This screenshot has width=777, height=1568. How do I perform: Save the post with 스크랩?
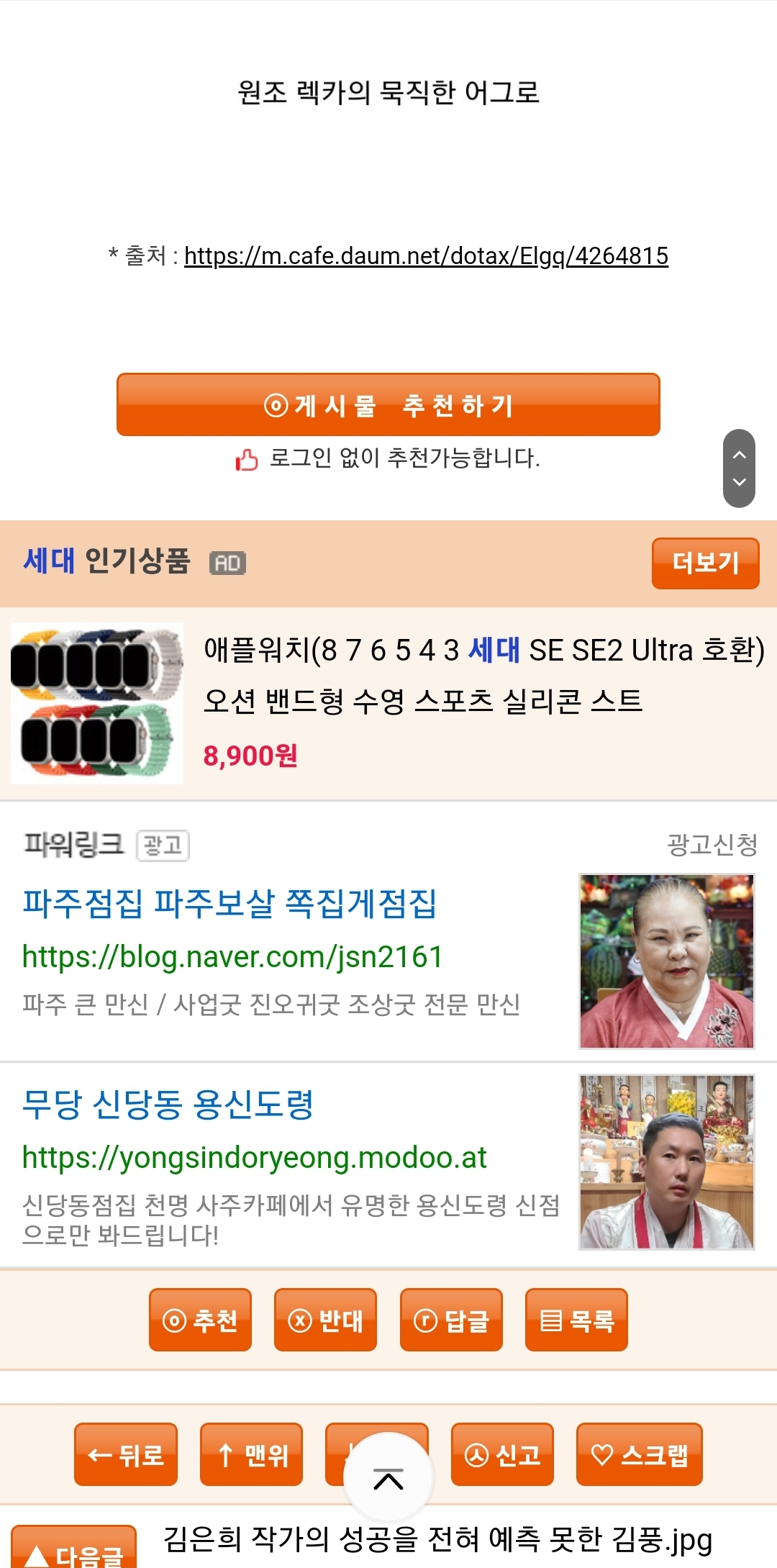click(x=639, y=1454)
